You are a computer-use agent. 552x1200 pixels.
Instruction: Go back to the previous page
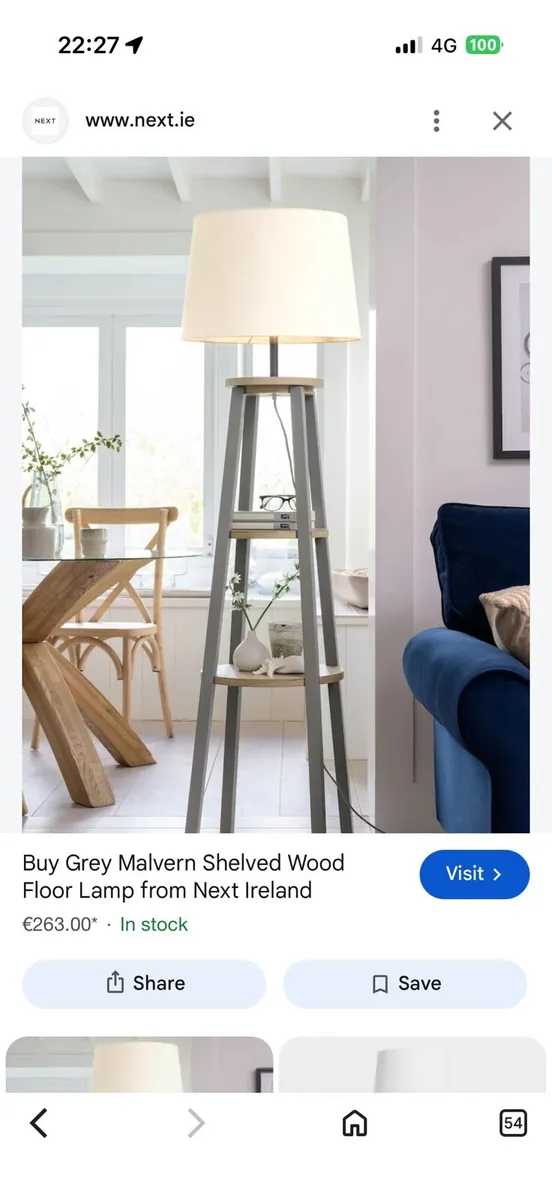point(39,1124)
